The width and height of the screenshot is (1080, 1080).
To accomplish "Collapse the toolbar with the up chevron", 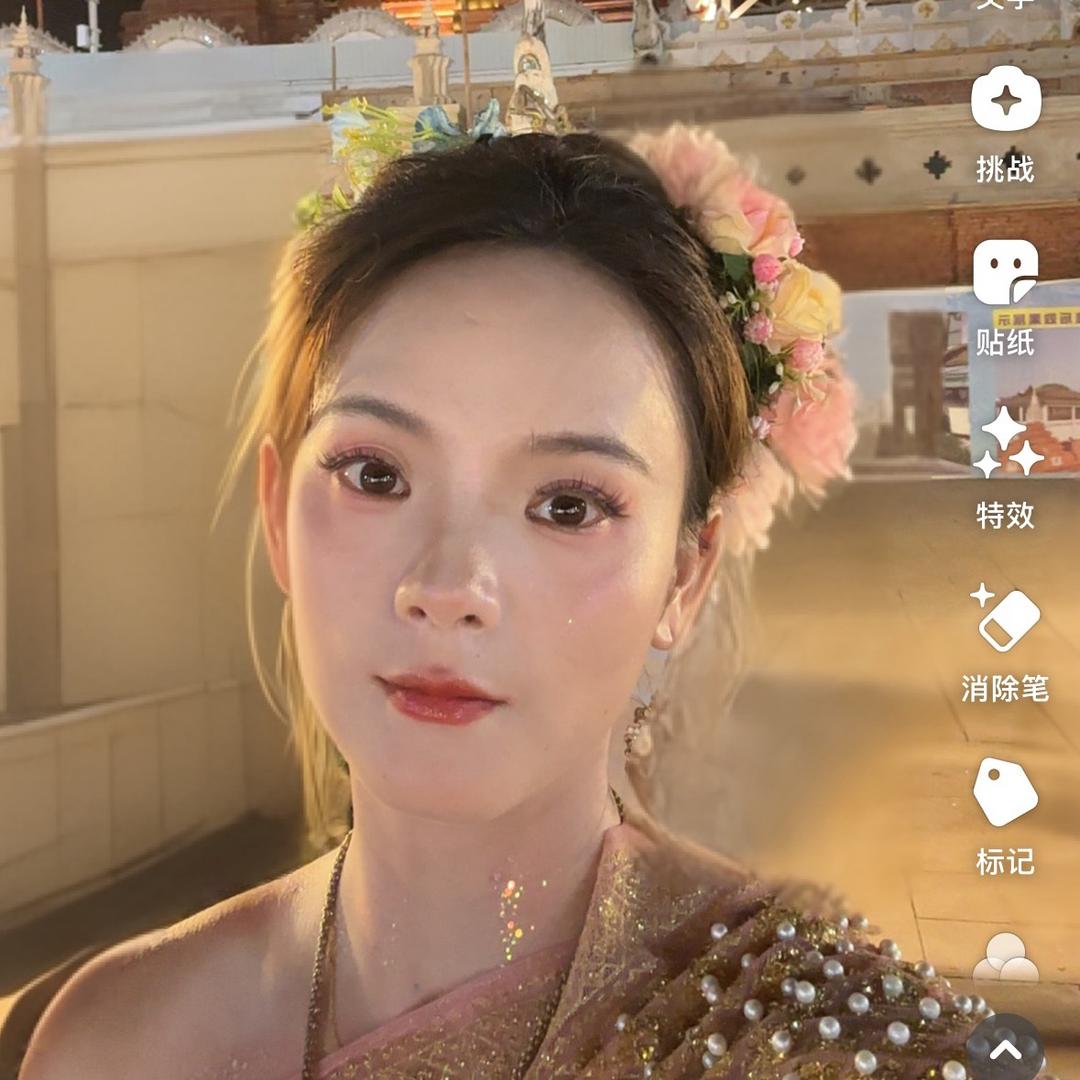I will click(1005, 1048).
